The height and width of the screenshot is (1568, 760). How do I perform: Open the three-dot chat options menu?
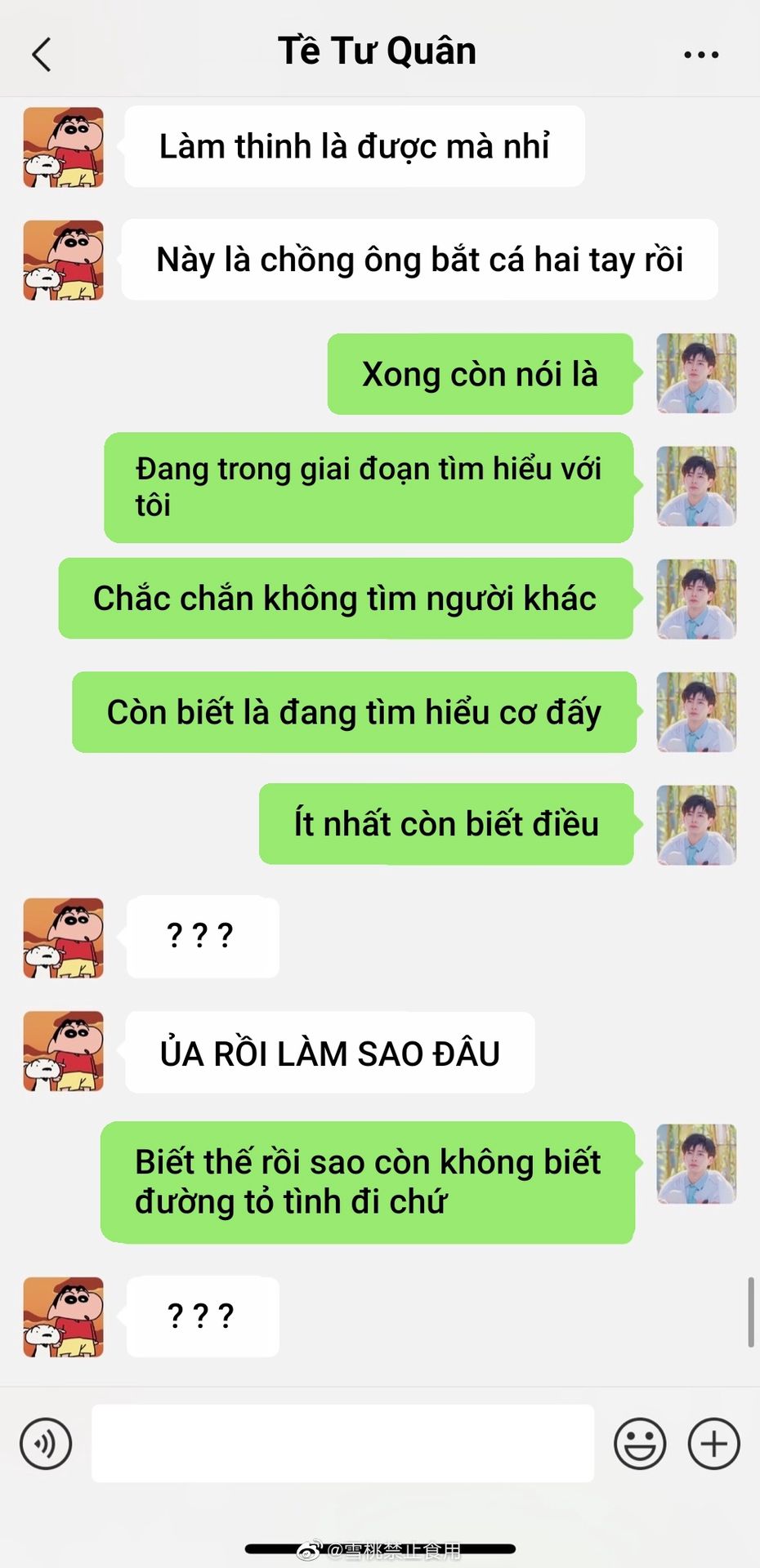[701, 55]
